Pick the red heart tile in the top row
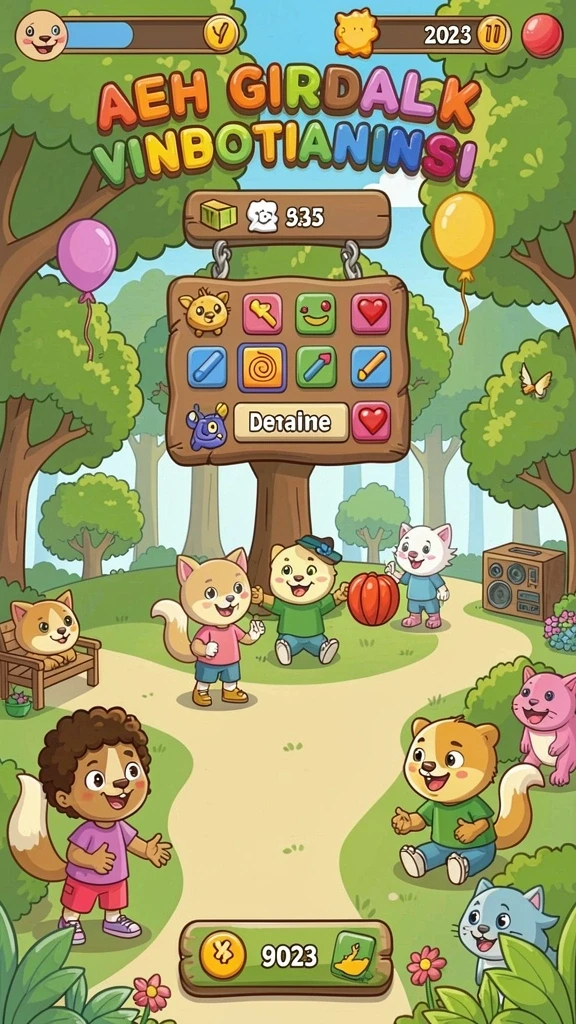This screenshot has height=1024, width=576. tap(371, 313)
